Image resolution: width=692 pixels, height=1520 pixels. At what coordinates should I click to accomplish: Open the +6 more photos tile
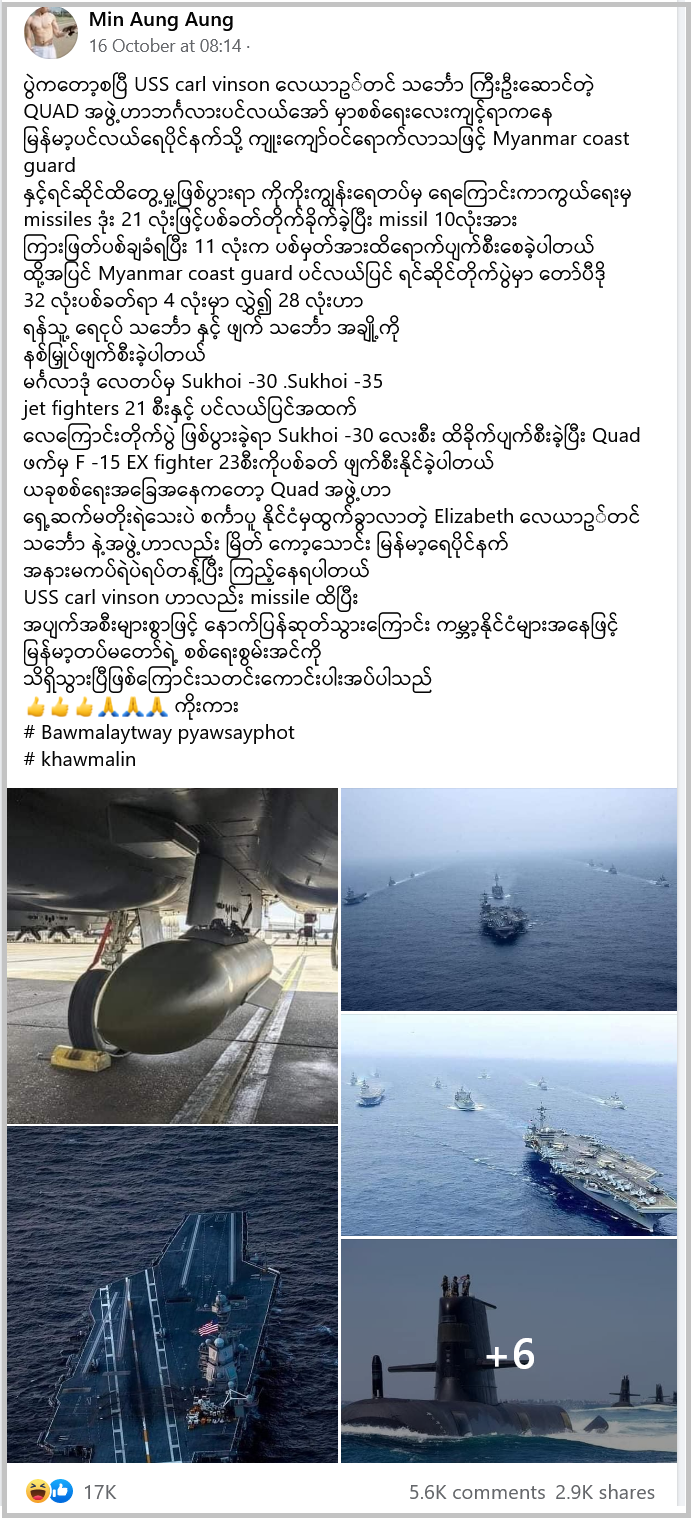[509, 1352]
